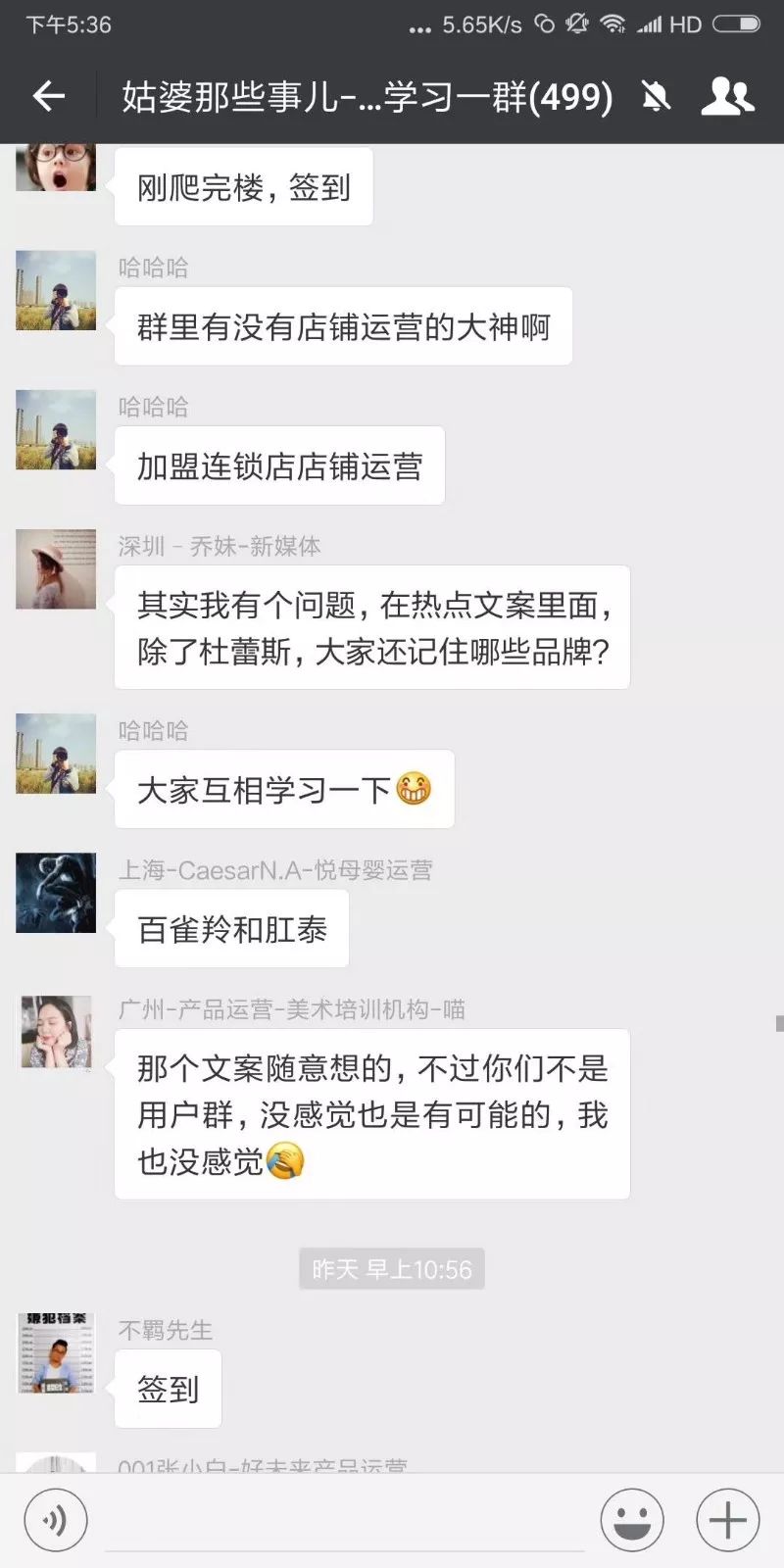Tap the timestamp 昨天 早上10:56
Viewport: 784px width, 1568px height.
pos(391,1269)
